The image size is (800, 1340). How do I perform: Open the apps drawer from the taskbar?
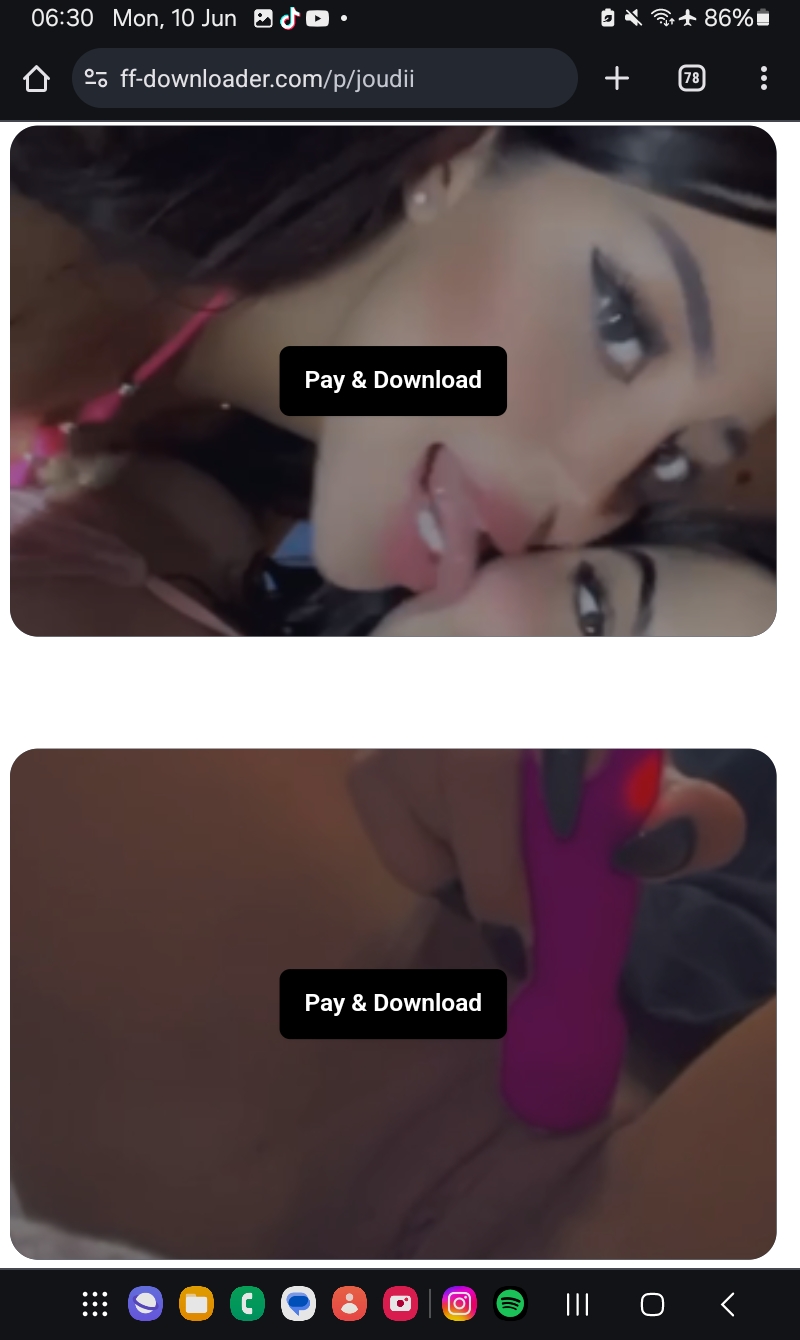click(x=95, y=1304)
